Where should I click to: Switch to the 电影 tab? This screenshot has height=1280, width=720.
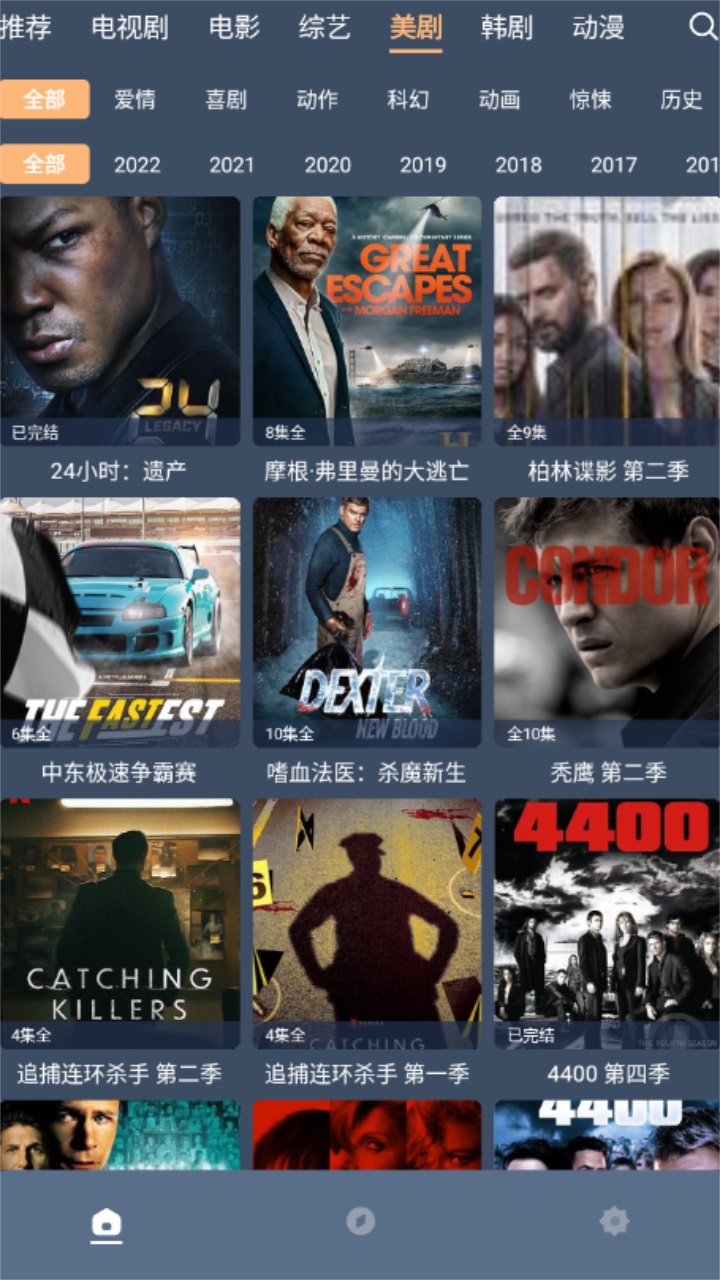click(234, 27)
